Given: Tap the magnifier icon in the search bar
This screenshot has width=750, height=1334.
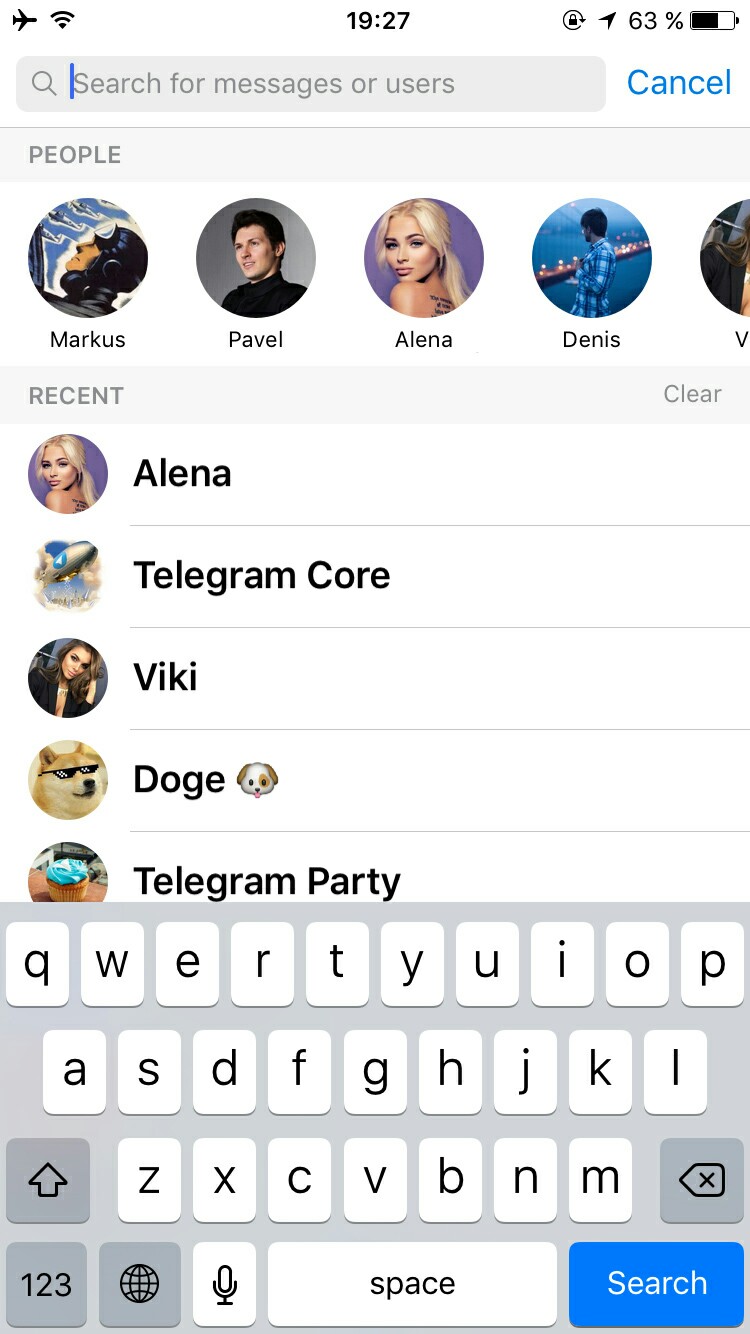Looking at the screenshot, I should pyautogui.click(x=42, y=83).
